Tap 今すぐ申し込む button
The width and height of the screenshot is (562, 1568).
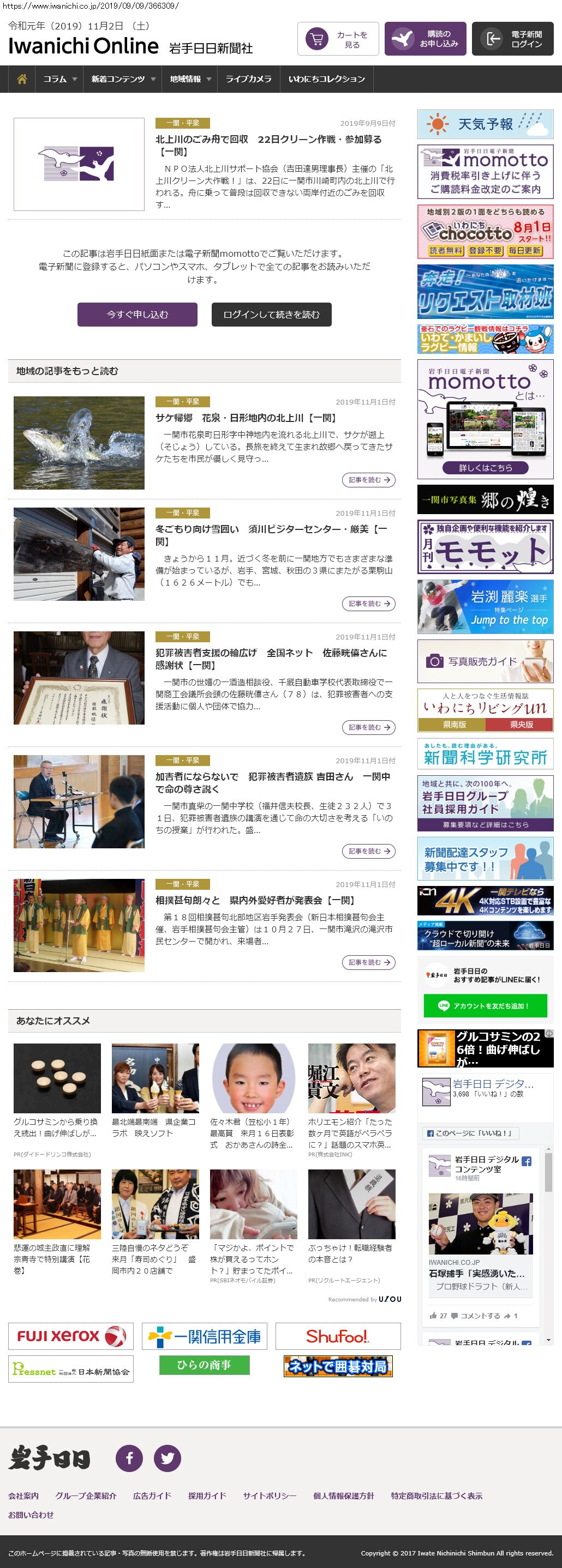tap(137, 315)
